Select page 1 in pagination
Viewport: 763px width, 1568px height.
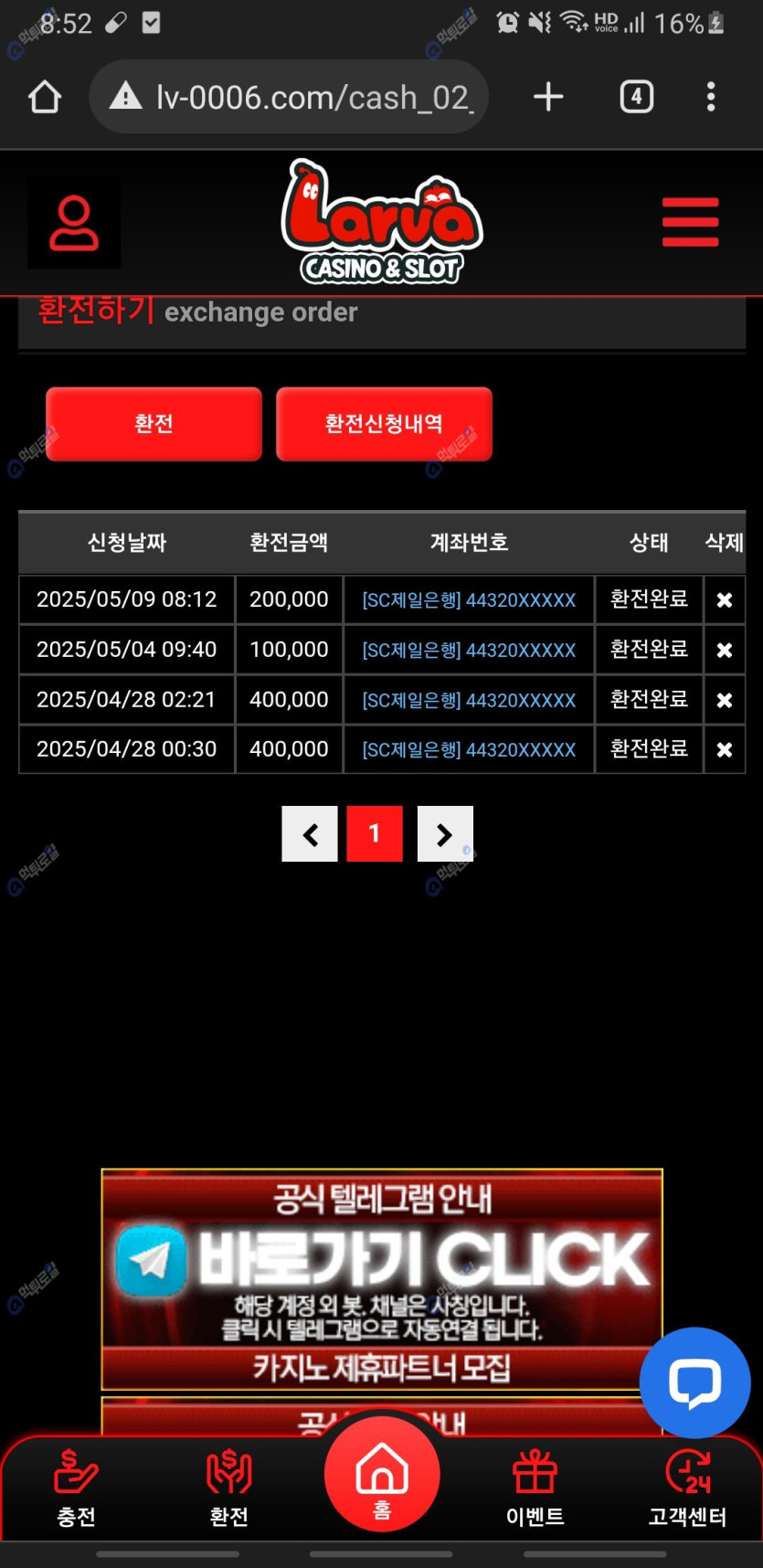(x=375, y=833)
